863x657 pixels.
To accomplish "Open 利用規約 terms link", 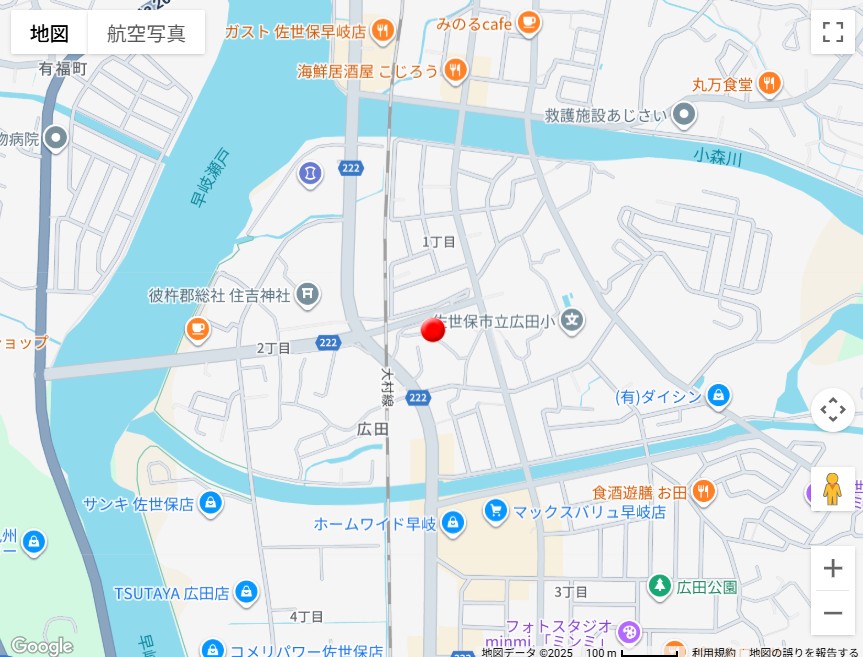I will [713, 652].
